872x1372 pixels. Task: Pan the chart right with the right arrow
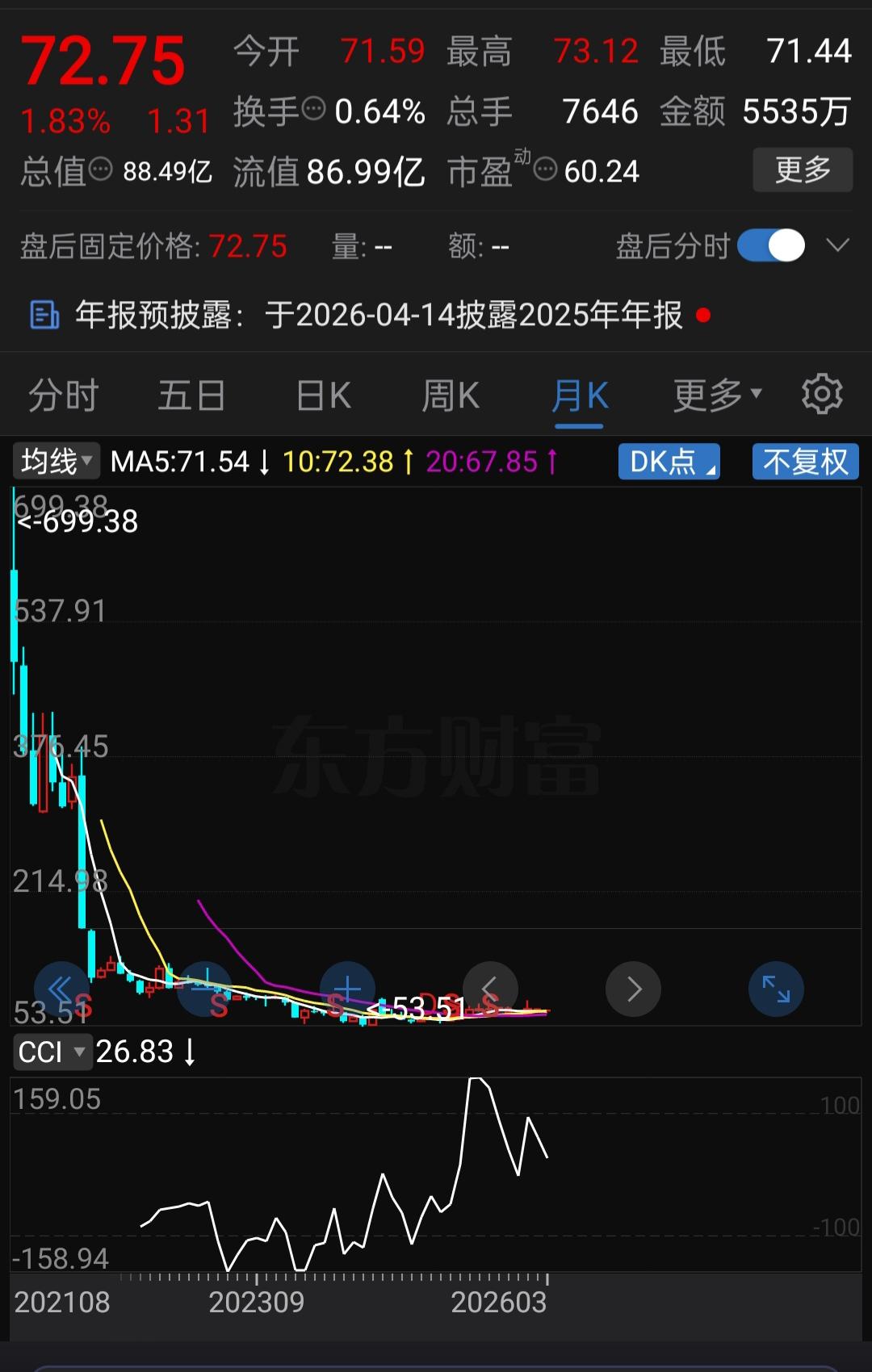pyautogui.click(x=633, y=989)
